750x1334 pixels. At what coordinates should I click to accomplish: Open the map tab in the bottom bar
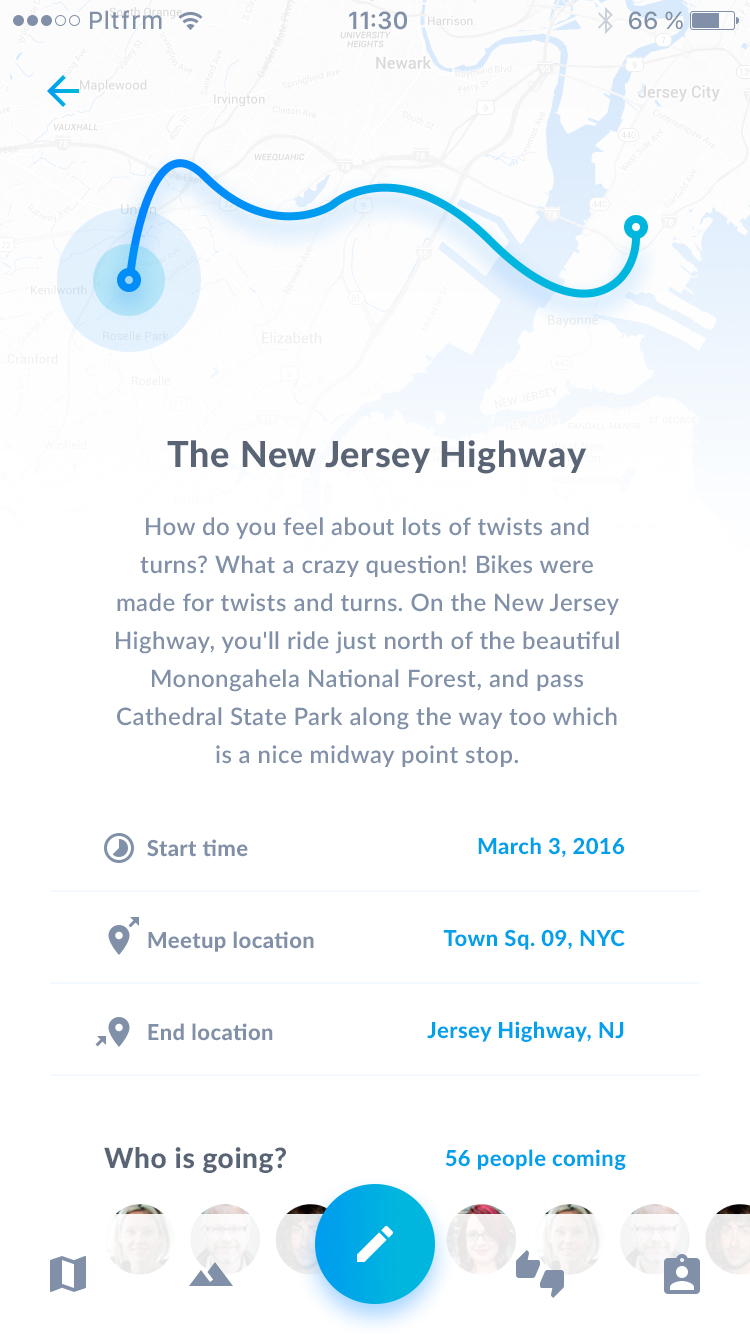pos(68,1274)
